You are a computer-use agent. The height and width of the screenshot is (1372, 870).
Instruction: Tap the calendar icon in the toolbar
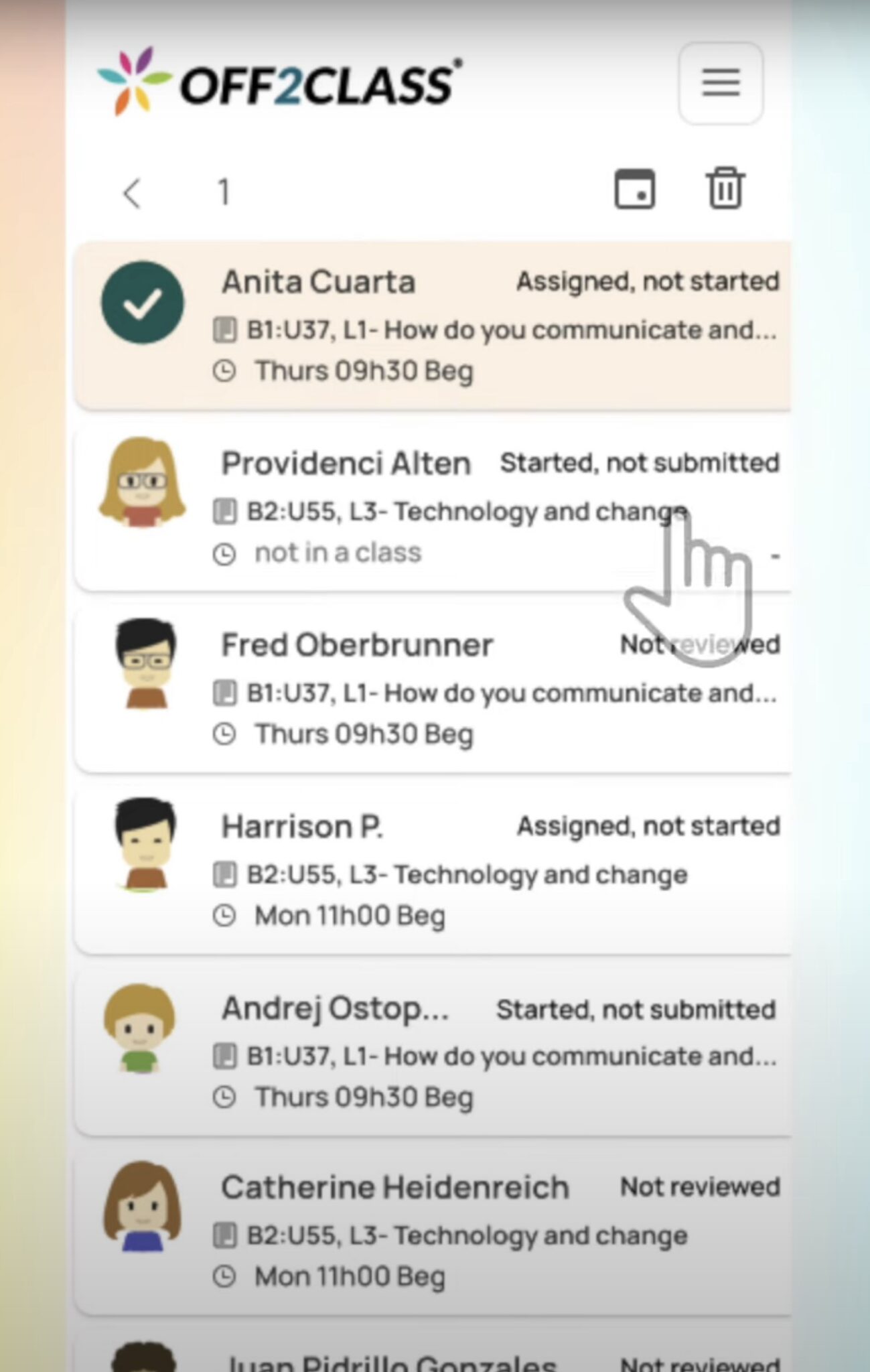[634, 190]
